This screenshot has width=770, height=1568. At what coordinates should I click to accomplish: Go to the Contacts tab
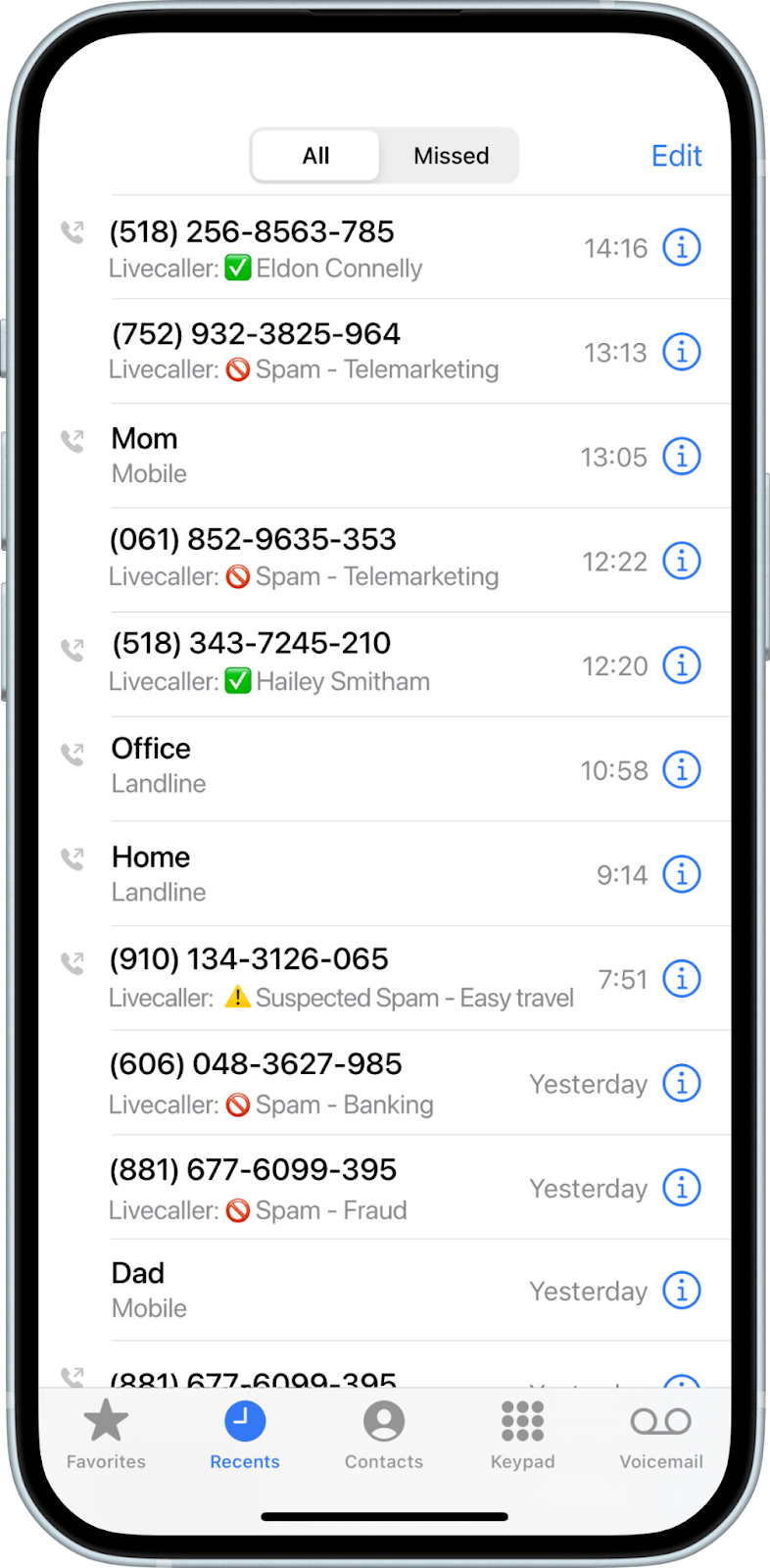point(383,1434)
